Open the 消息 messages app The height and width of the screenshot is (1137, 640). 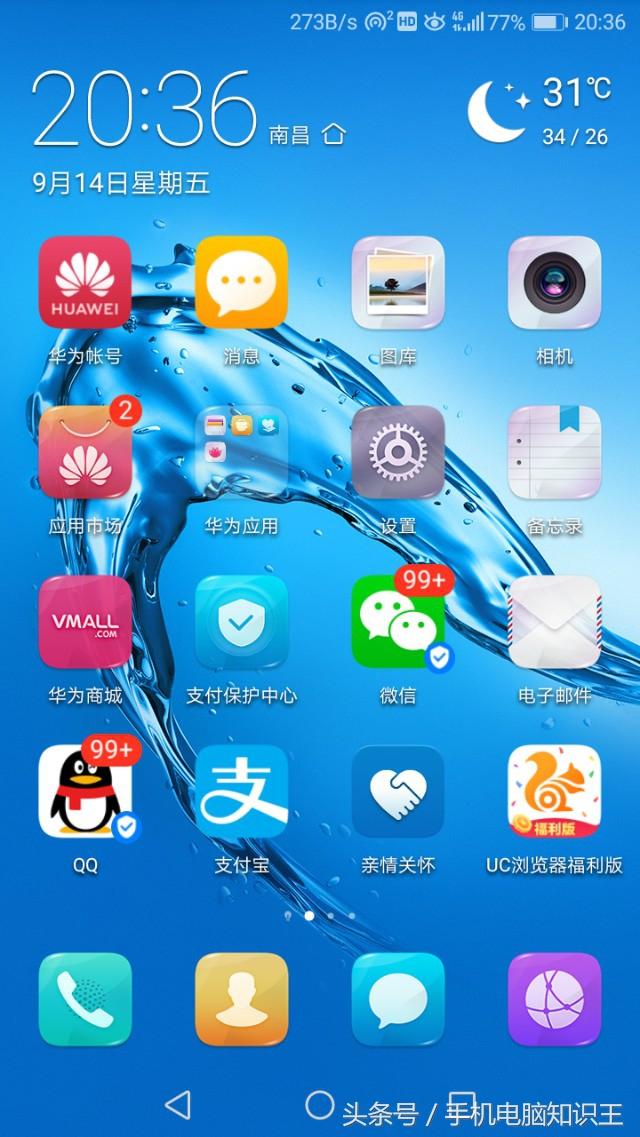tap(241, 283)
